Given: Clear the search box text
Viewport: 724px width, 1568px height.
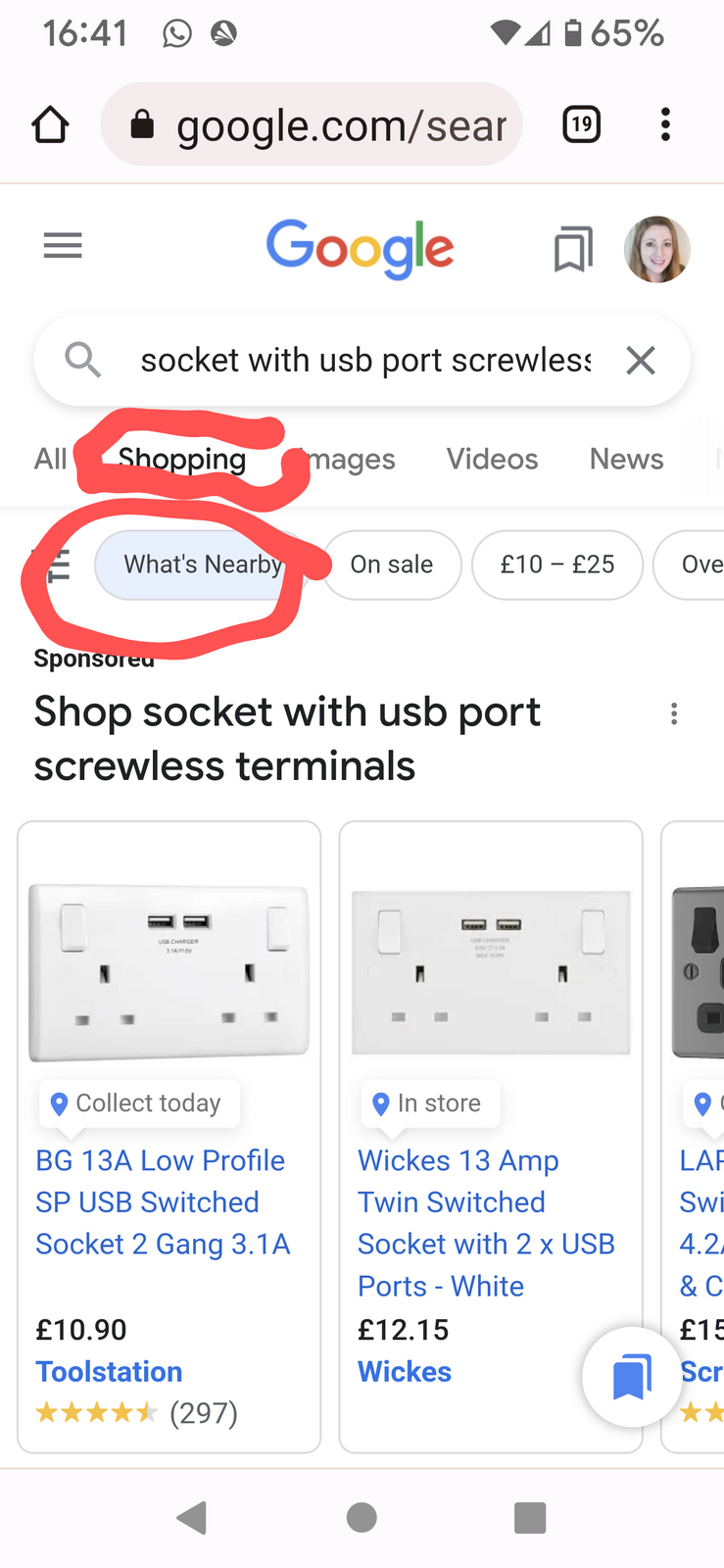Looking at the screenshot, I should (x=641, y=361).
